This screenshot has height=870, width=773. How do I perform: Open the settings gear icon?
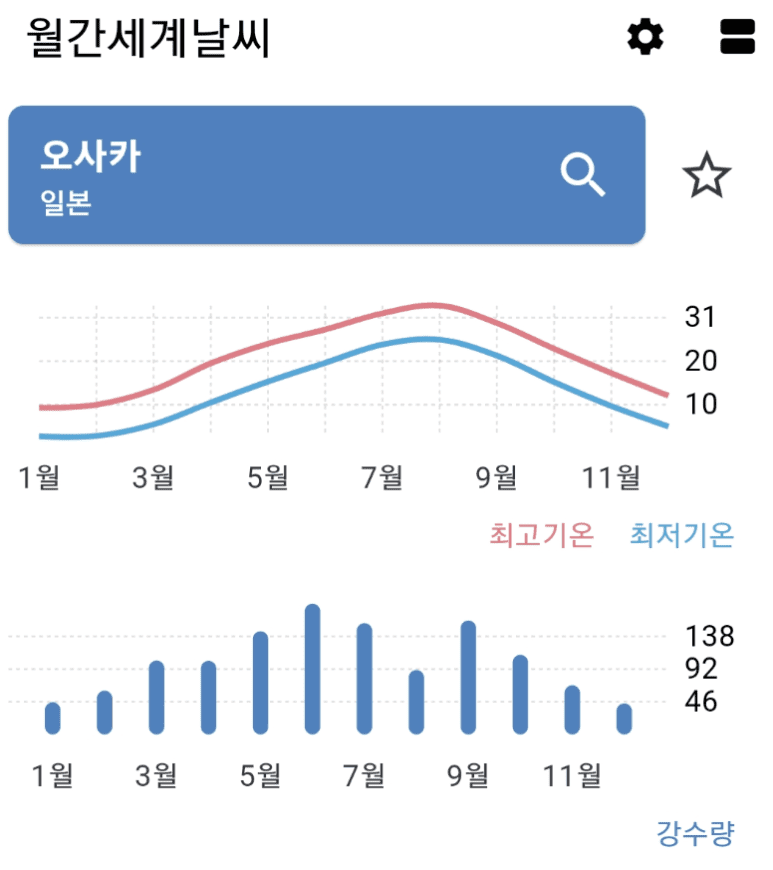click(645, 38)
